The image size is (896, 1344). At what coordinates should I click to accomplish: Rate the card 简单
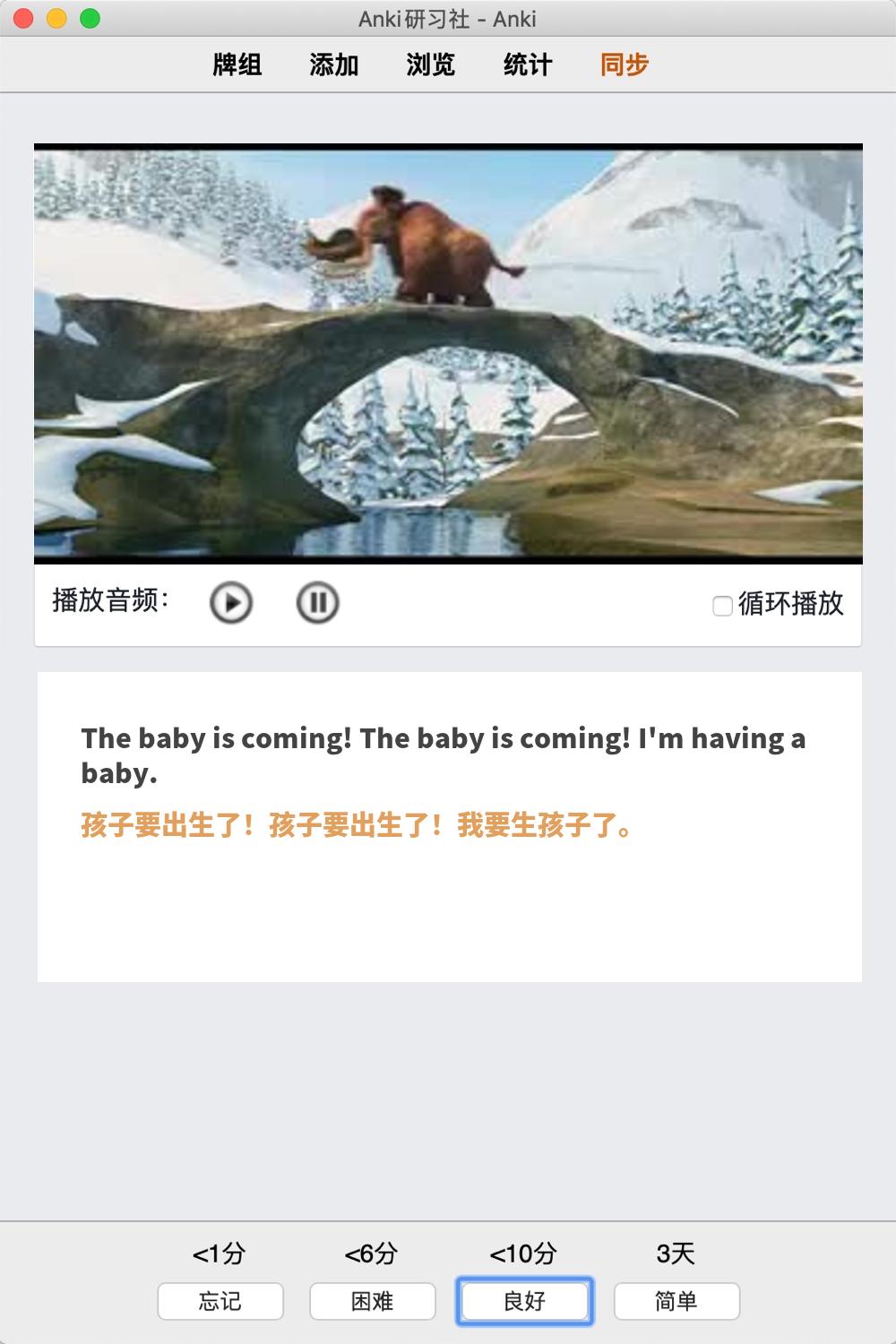click(676, 1301)
